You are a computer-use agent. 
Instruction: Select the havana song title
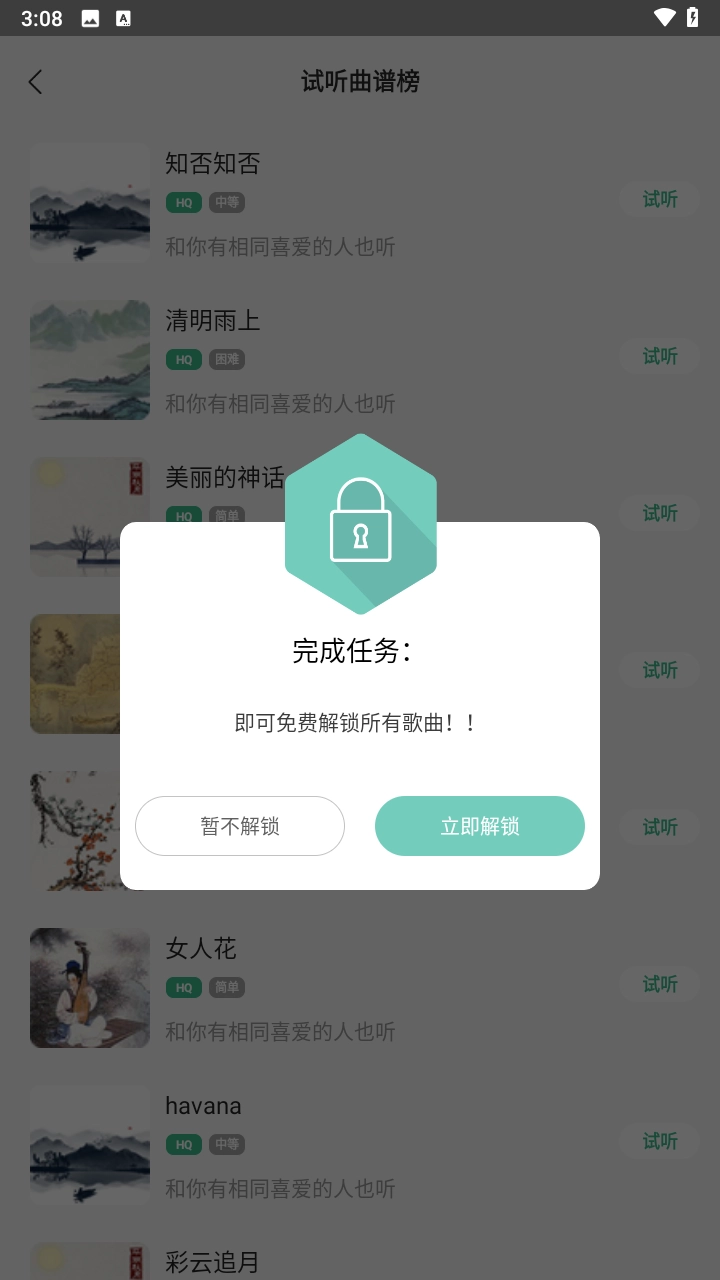pyautogui.click(x=202, y=1106)
